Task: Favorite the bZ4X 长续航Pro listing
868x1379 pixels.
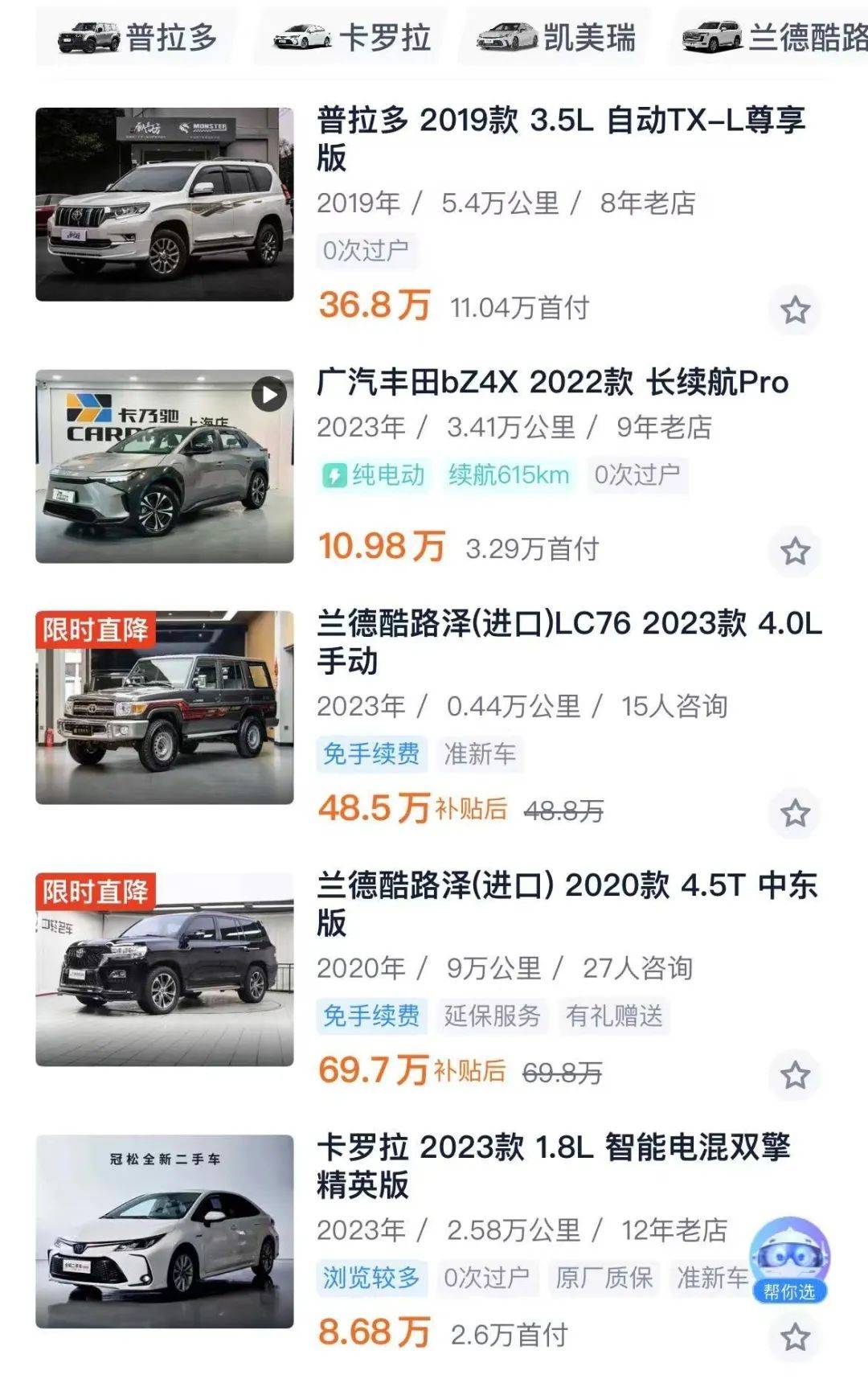Action: pos(795,551)
